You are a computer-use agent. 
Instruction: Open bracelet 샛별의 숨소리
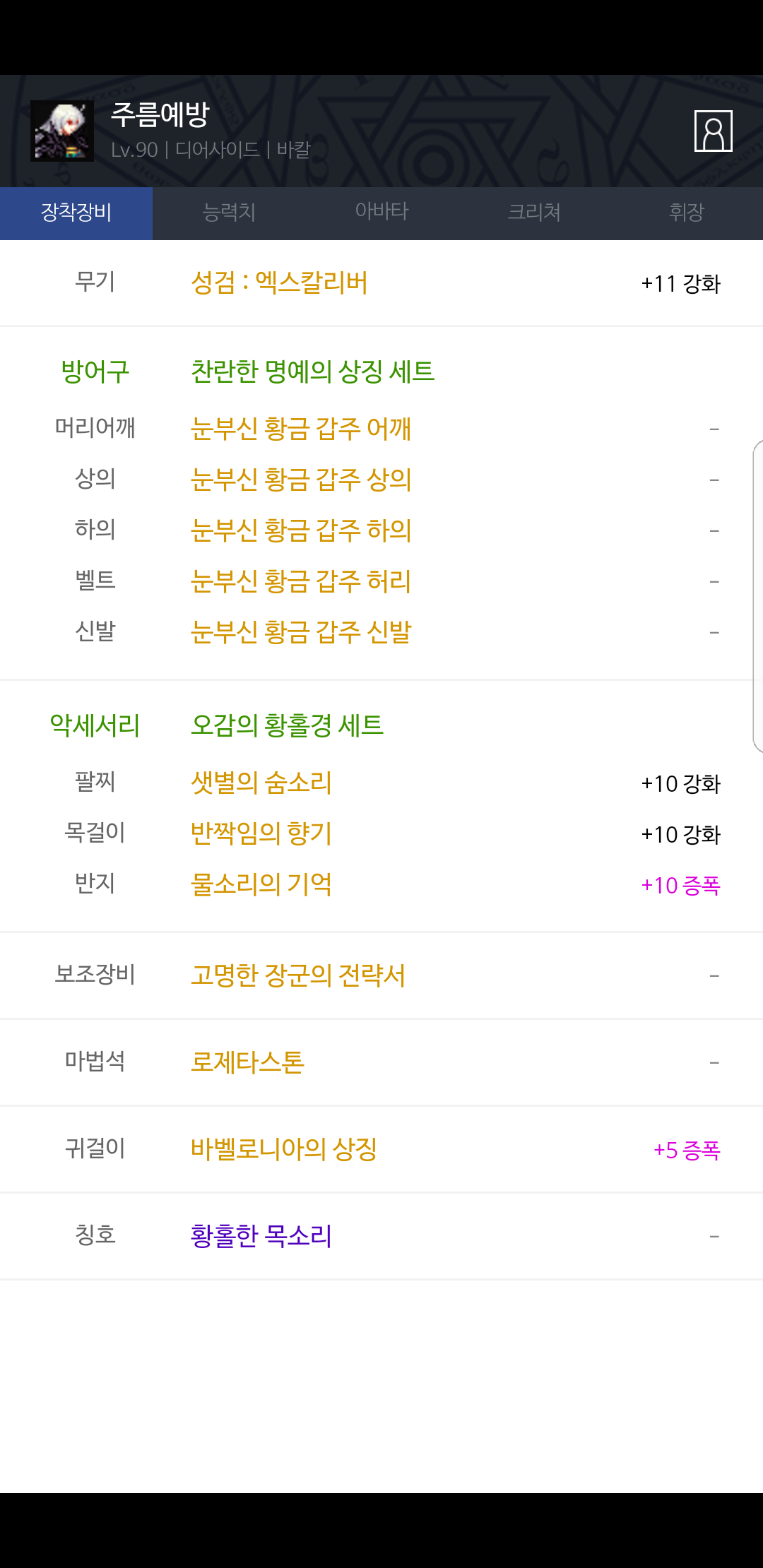pos(261,783)
